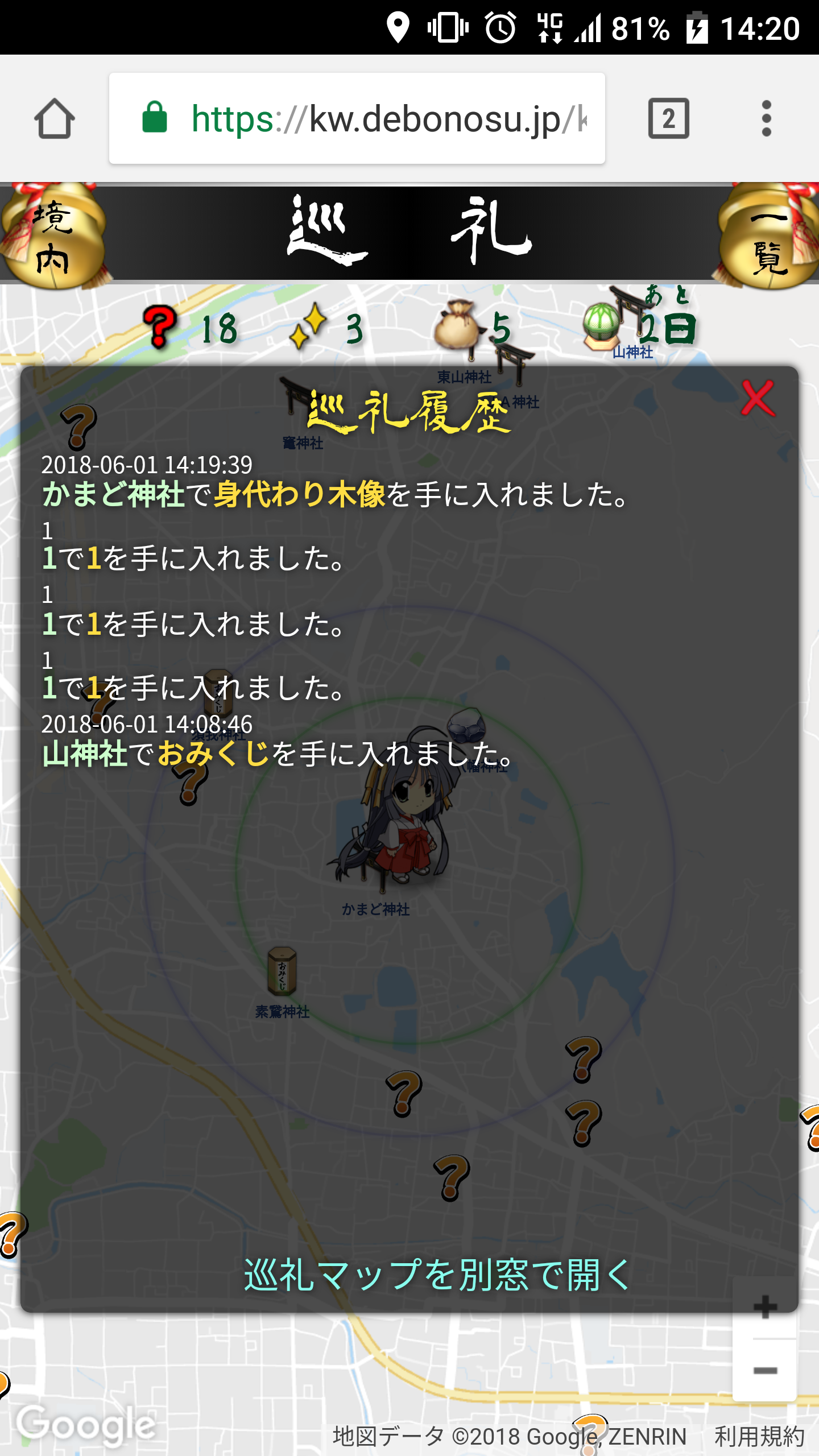Open the browser overflow menu
Image resolution: width=819 pixels, height=1456 pixels.
pyautogui.click(x=766, y=119)
